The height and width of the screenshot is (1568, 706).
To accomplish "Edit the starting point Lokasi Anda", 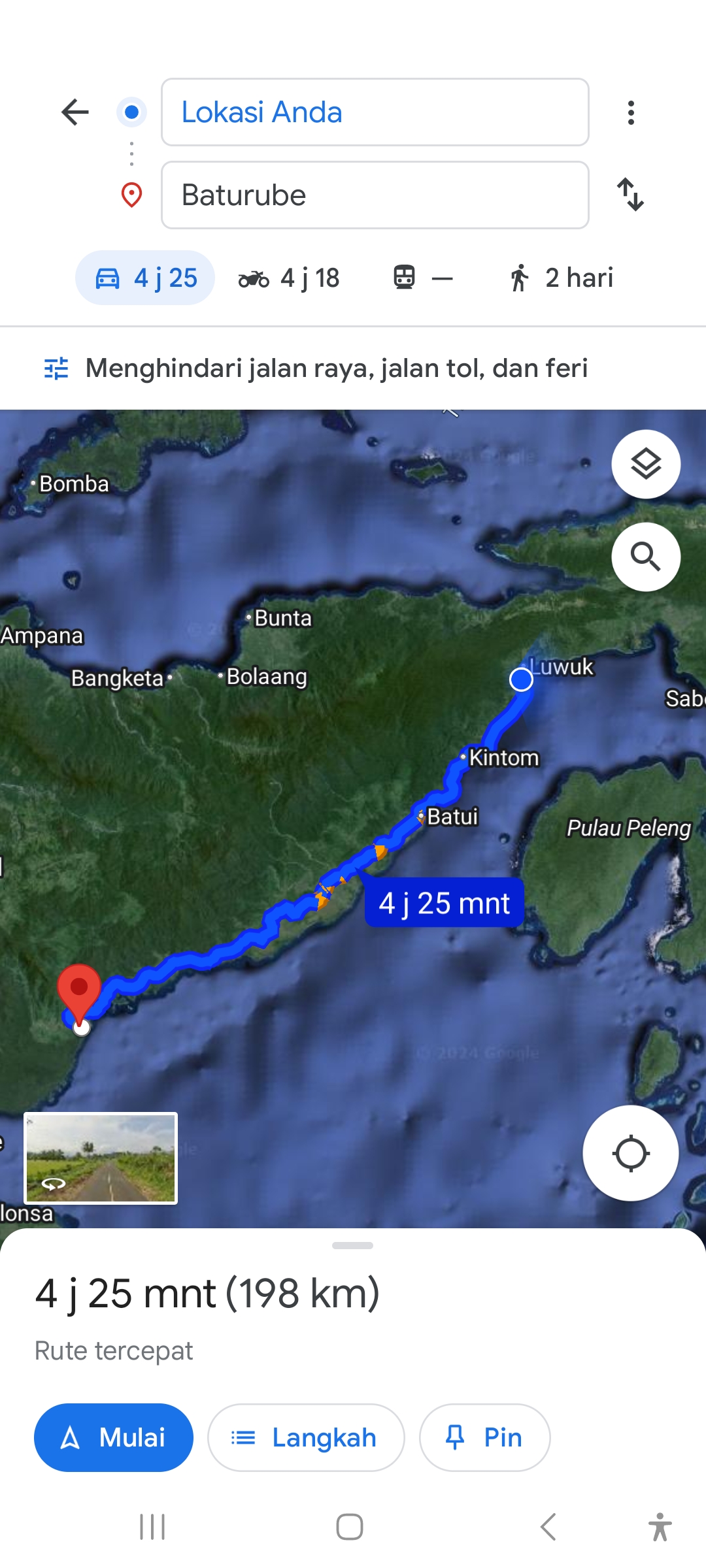I will point(375,112).
